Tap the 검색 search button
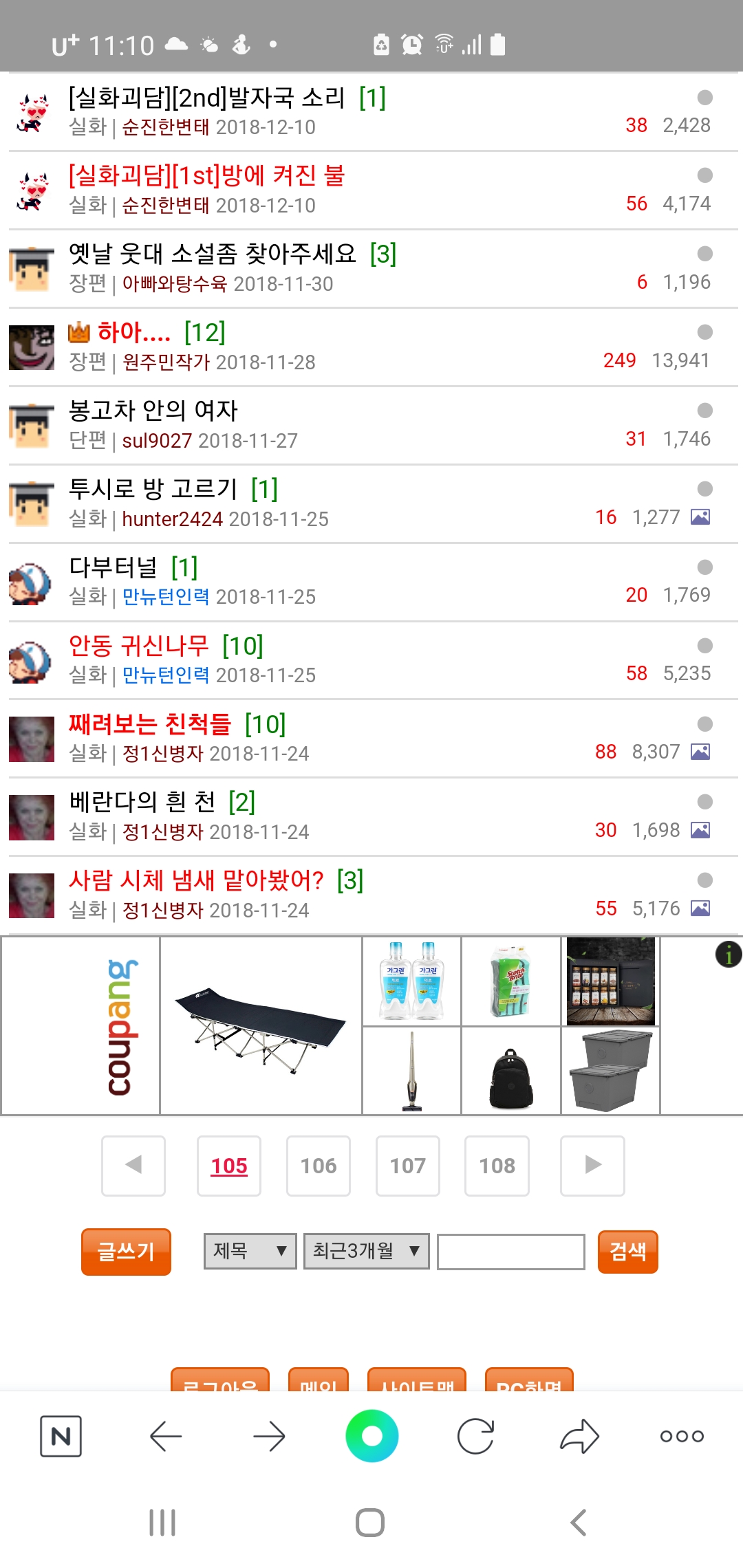Screen dimensions: 743x1568 628,1252
